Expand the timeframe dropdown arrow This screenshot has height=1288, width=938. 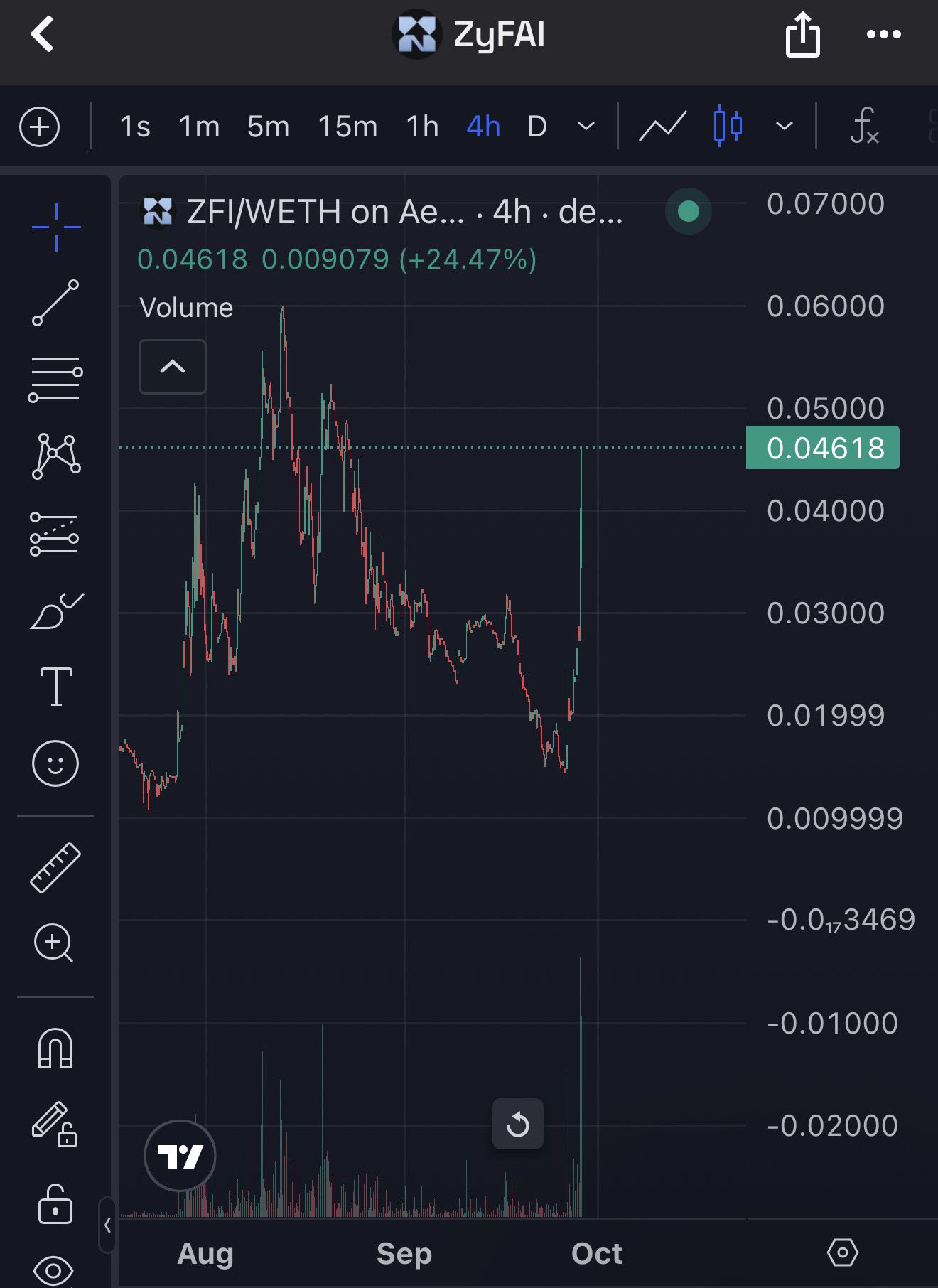coord(586,127)
